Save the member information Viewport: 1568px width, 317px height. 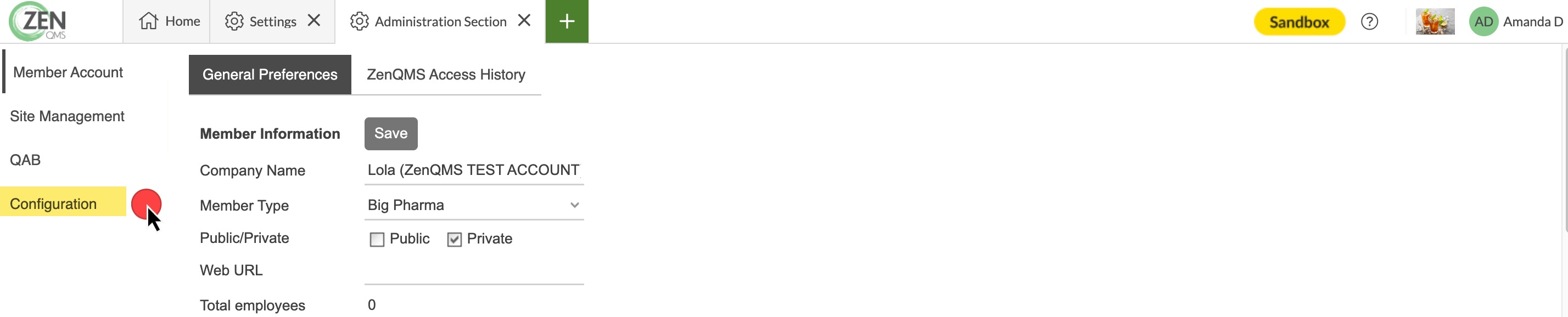coord(391,133)
